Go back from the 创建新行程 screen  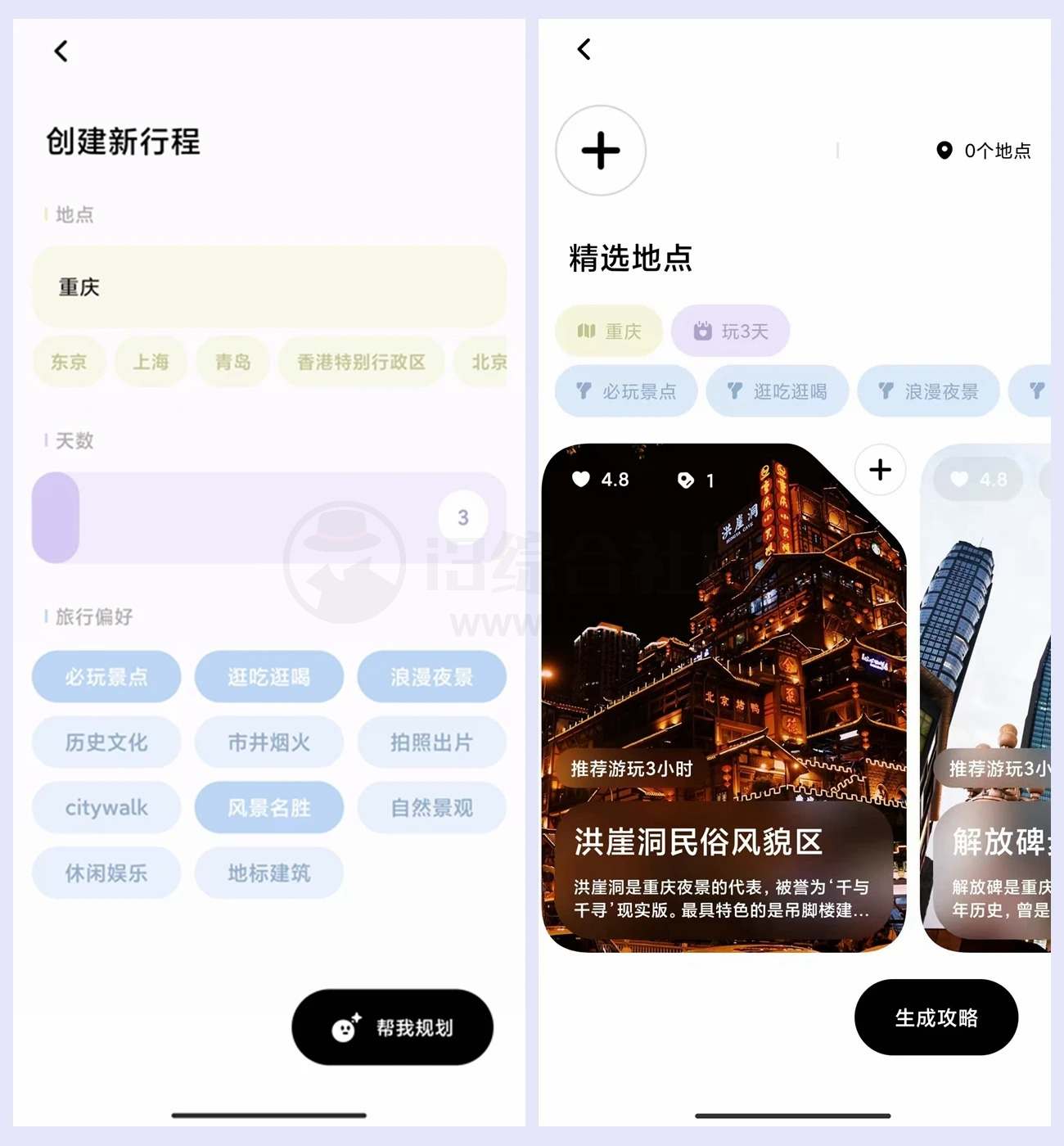click(x=61, y=52)
